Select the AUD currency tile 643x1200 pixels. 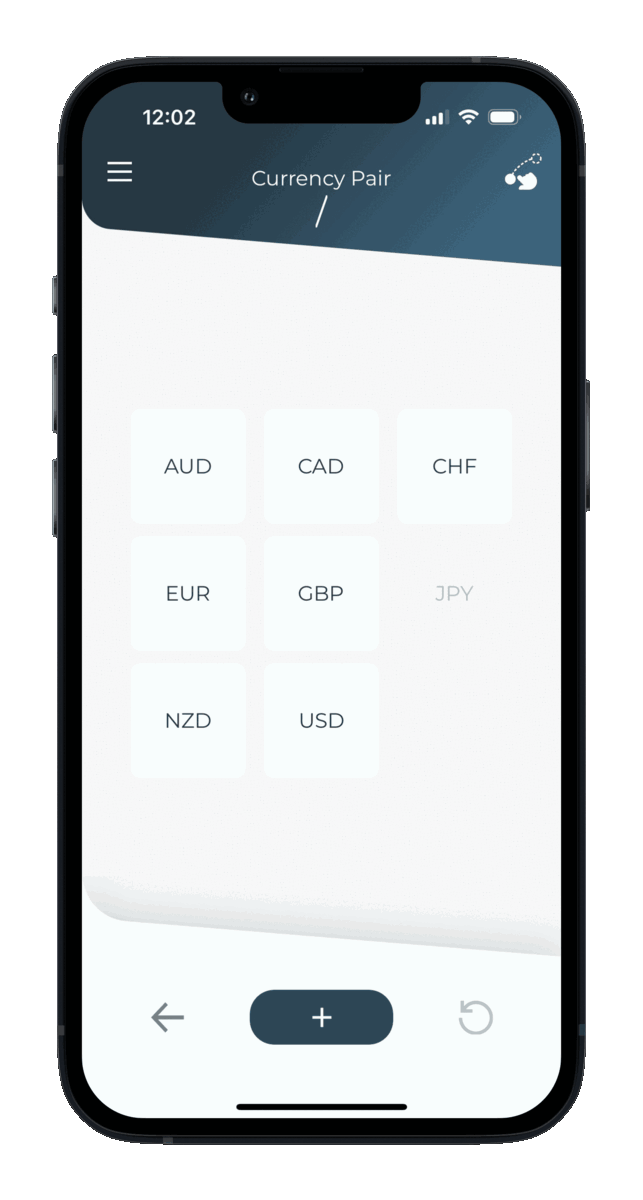point(188,466)
